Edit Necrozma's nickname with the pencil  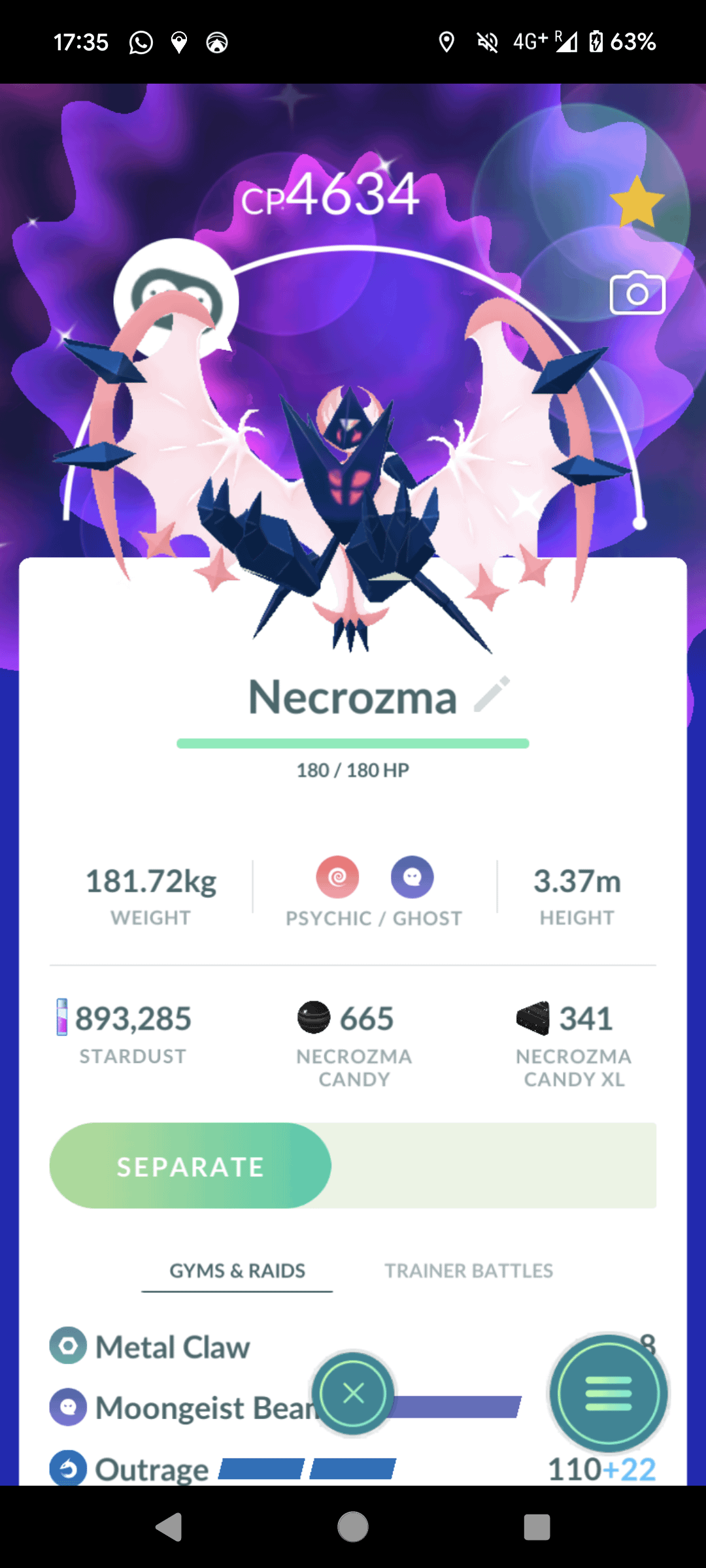pos(492,694)
